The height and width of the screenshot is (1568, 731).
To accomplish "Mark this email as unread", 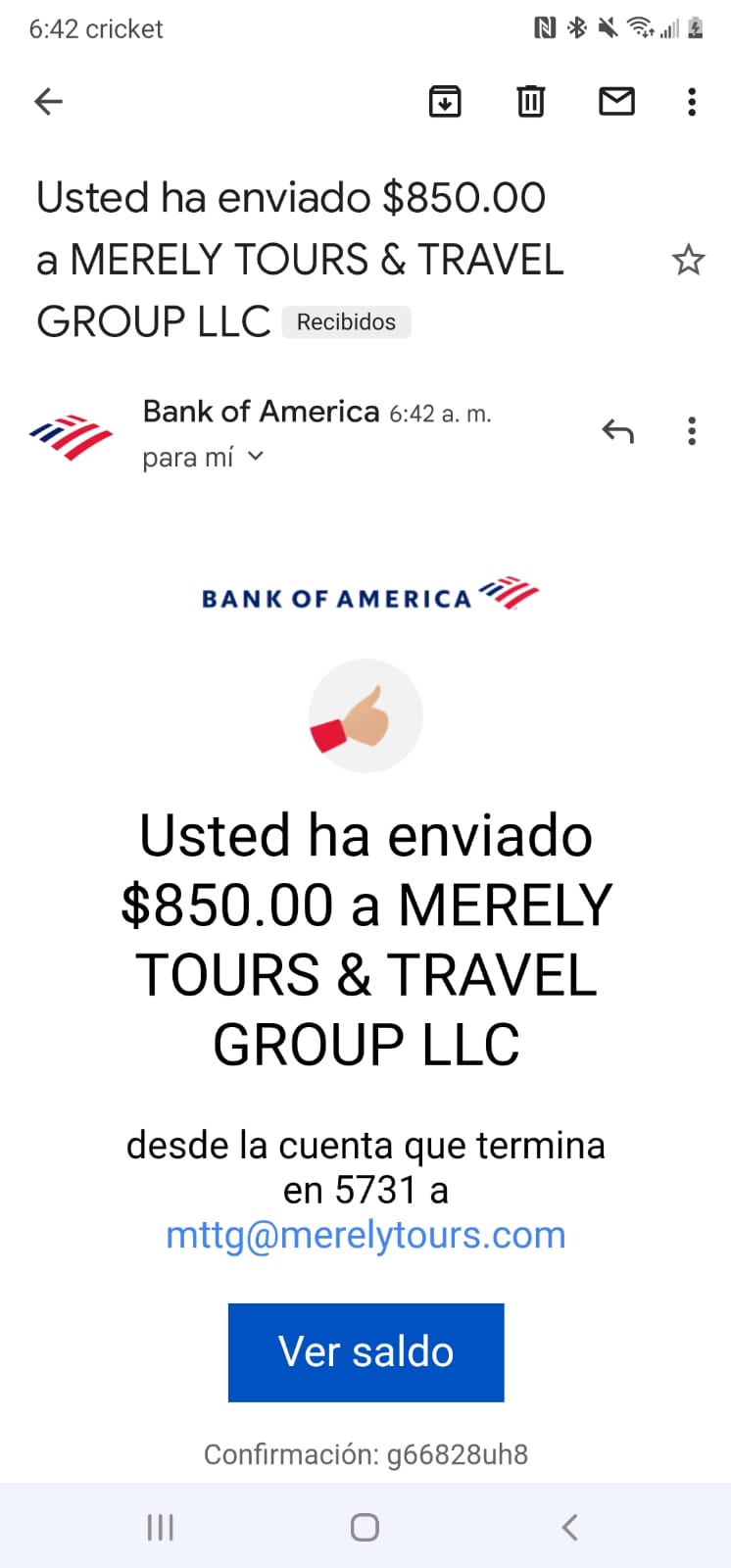I will click(616, 101).
